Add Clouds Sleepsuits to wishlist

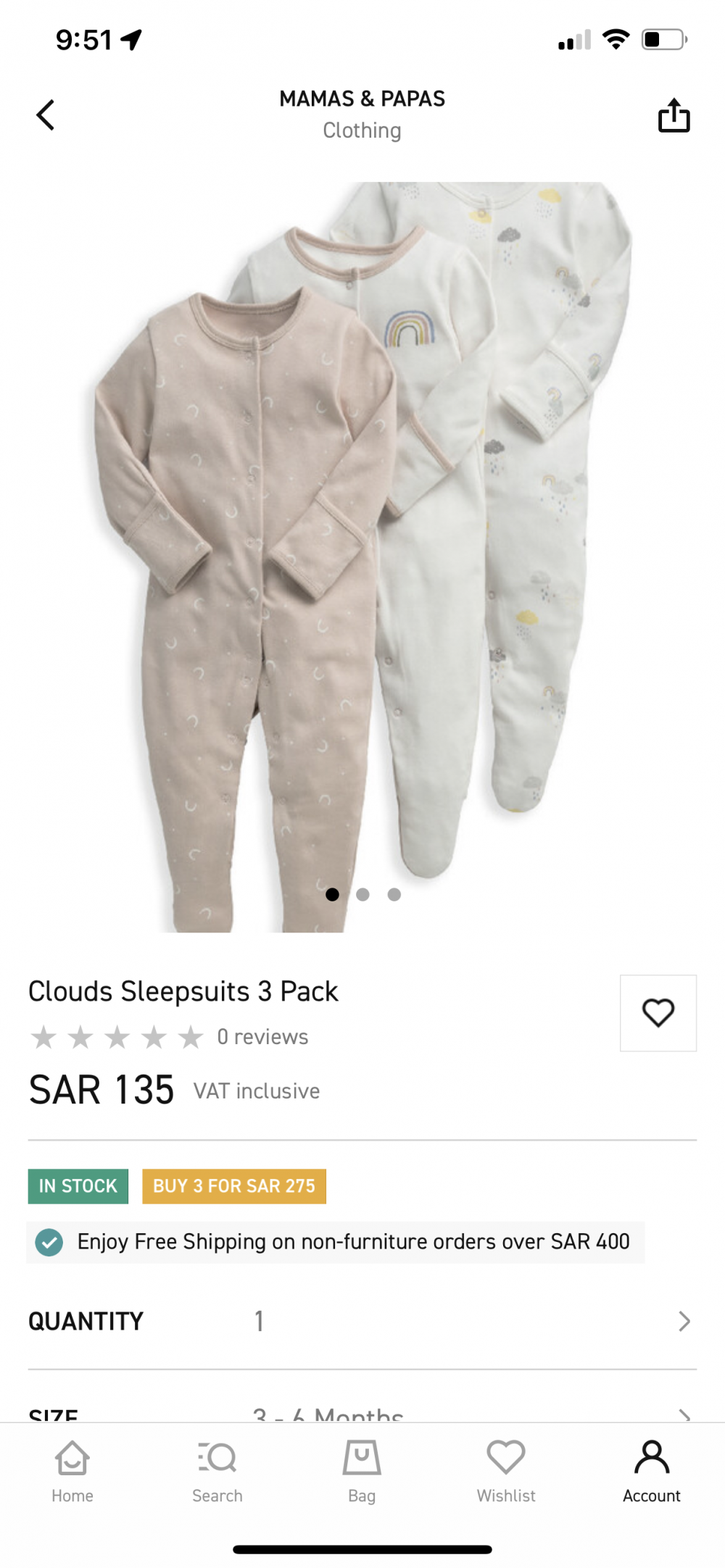658,1012
